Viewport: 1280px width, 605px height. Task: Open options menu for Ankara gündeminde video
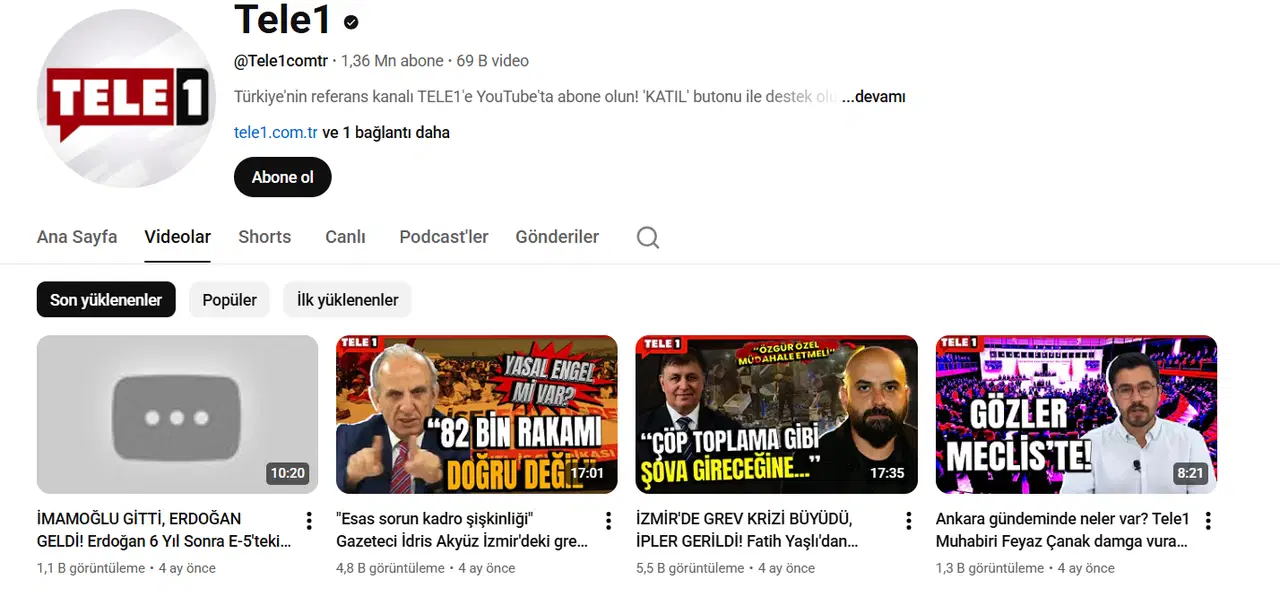click(x=1208, y=521)
